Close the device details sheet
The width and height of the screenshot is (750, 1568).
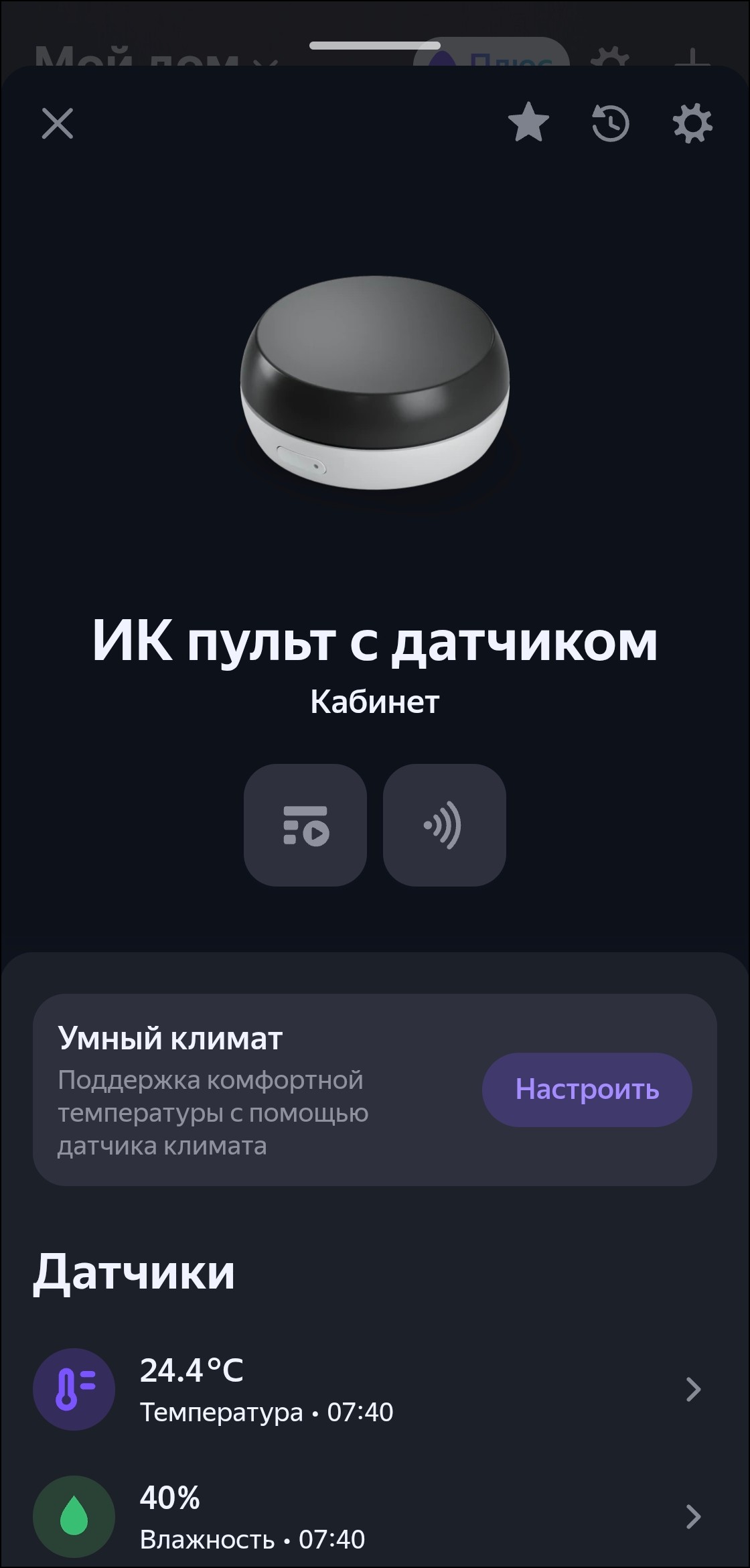tap(58, 124)
